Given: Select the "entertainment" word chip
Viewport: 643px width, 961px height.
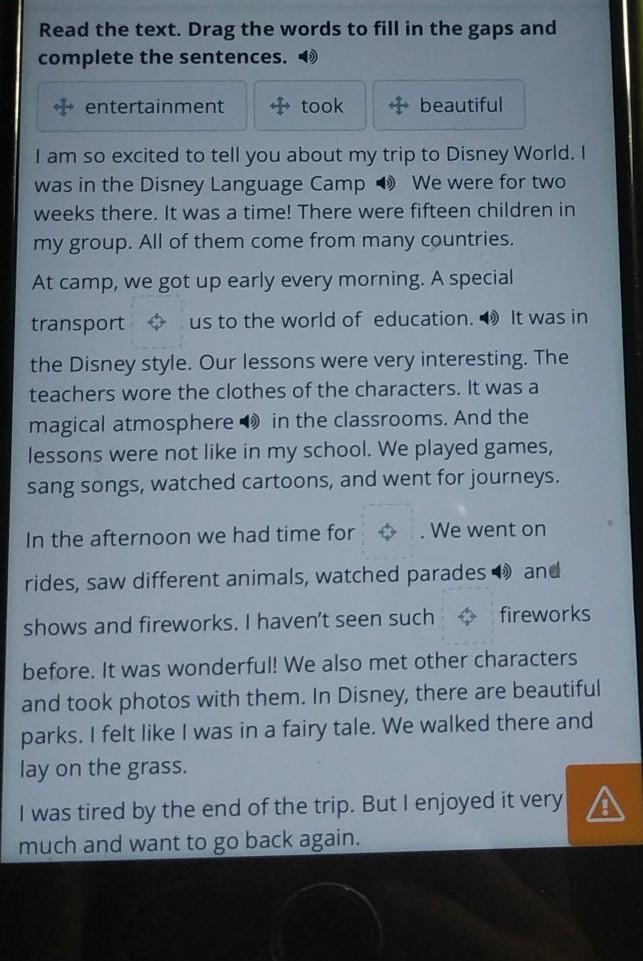Looking at the screenshot, I should (x=142, y=106).
